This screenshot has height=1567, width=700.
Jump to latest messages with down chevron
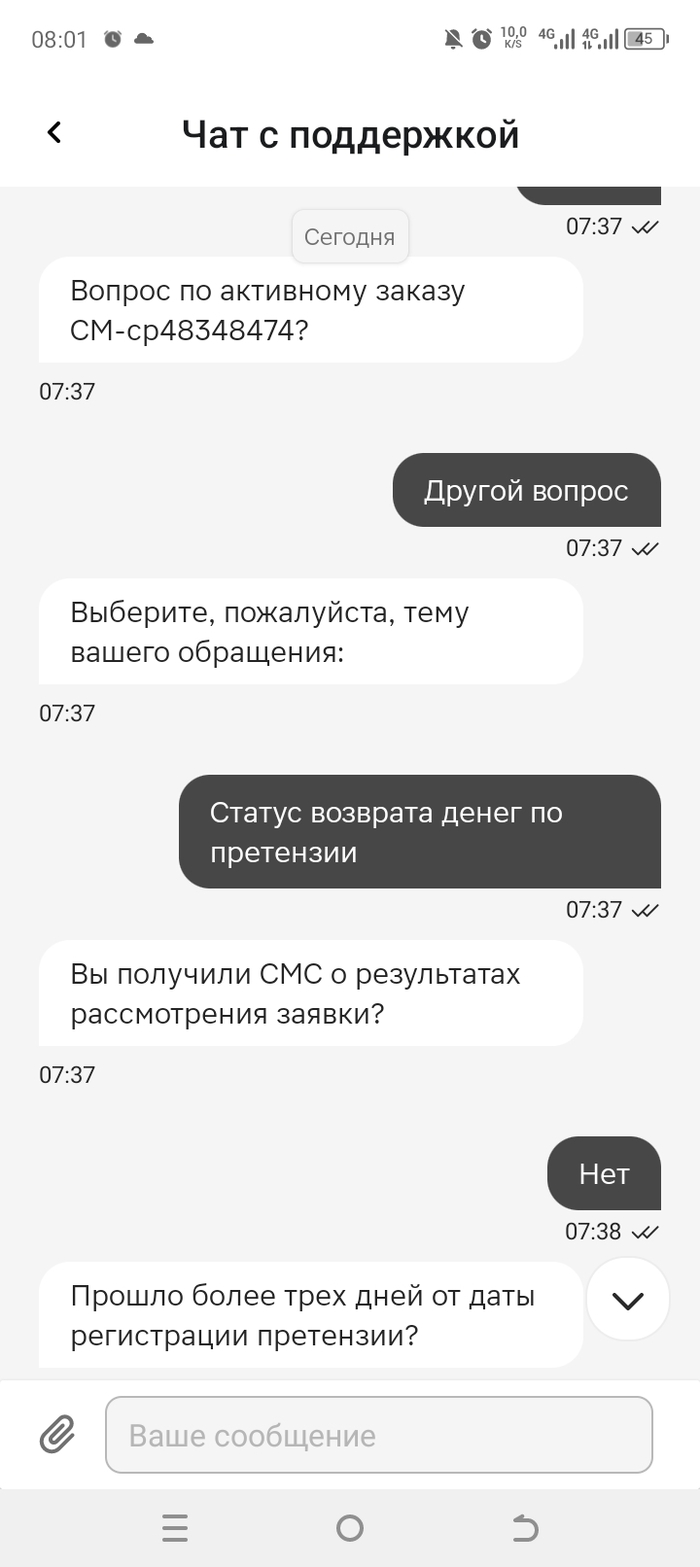click(x=627, y=1299)
